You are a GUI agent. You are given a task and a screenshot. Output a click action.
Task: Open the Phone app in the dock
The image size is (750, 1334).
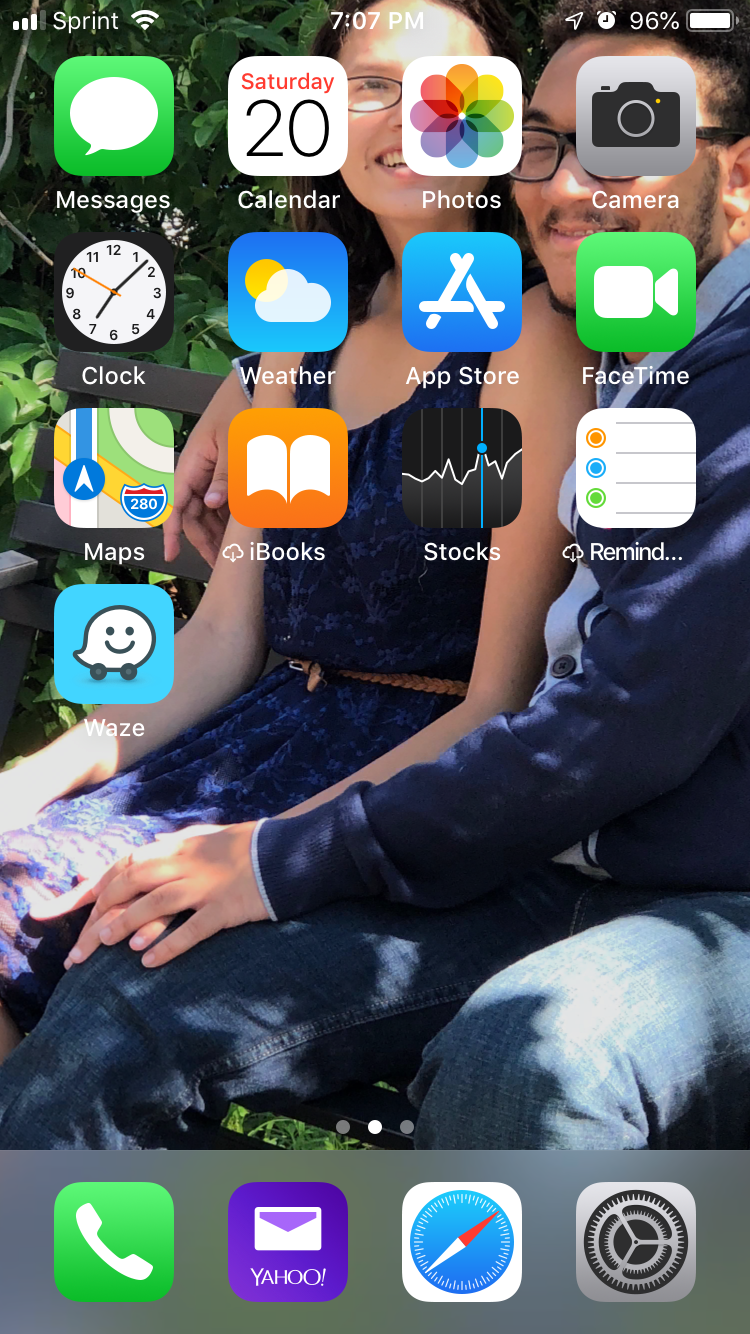(114, 1242)
